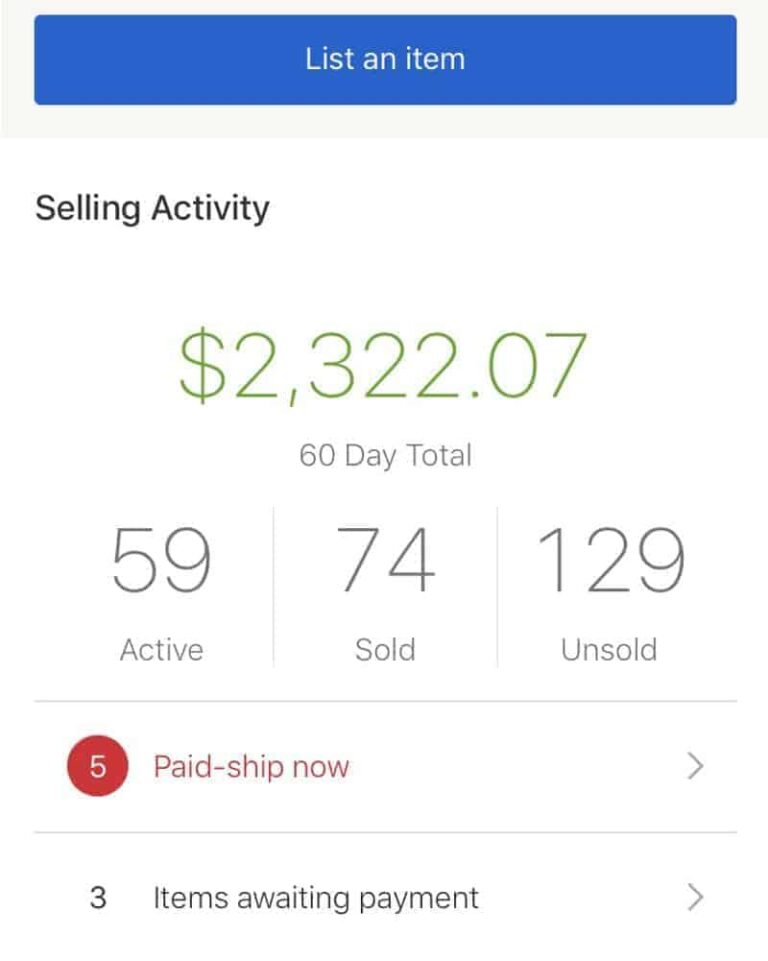This screenshot has width=768, height=961.
Task: Tap the chevron beside Items awaiting payment
Action: [694, 898]
